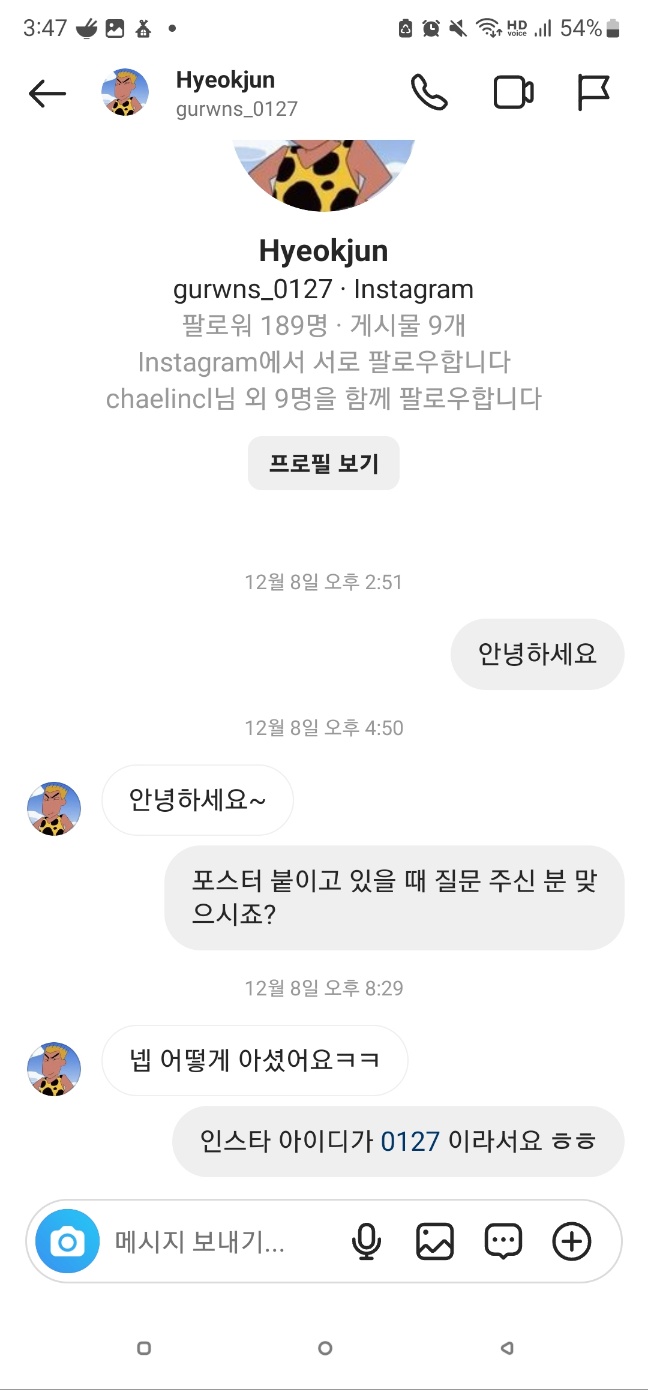648x1390 pixels.
Task: Open Hyeokjun's name in the chat header
Action: (x=225, y=81)
